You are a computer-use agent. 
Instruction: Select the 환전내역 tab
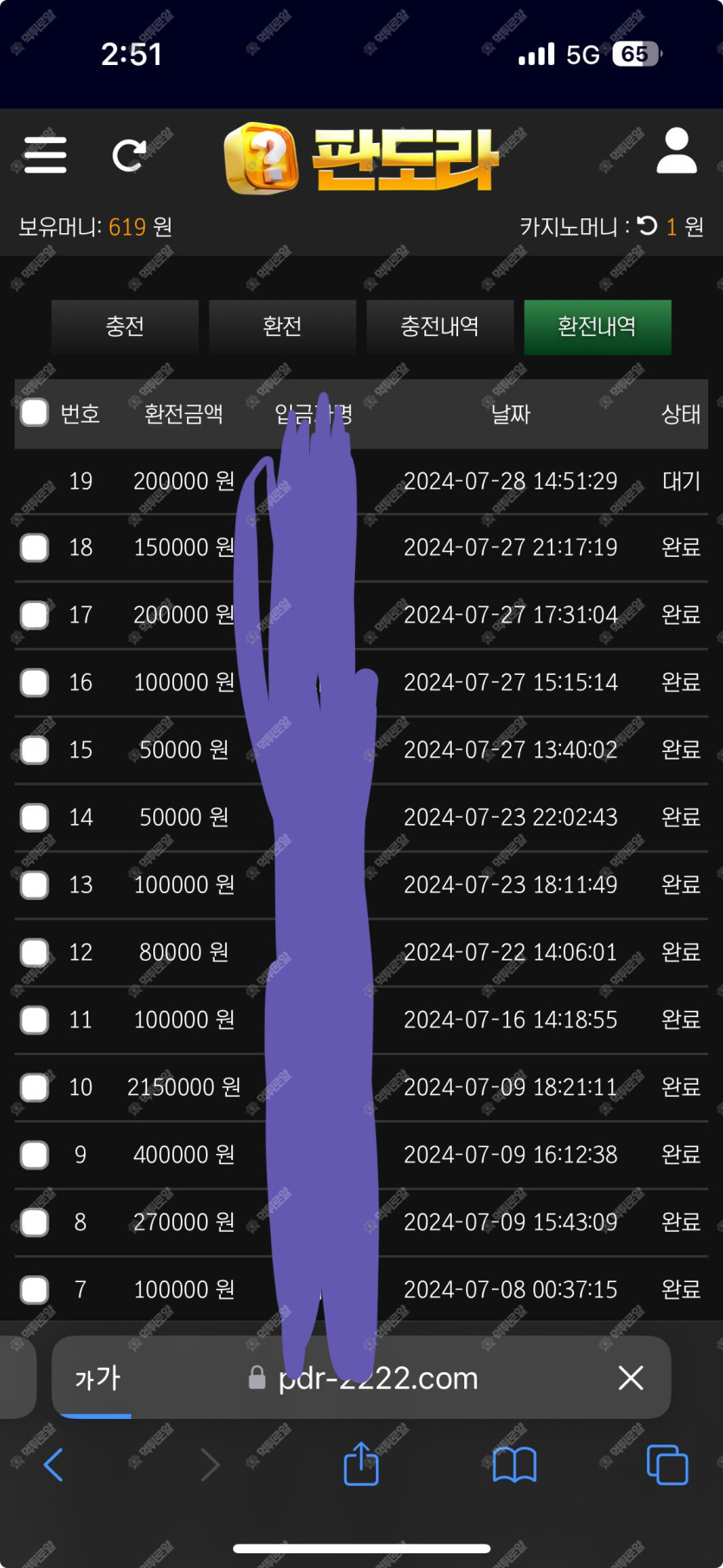coord(597,327)
